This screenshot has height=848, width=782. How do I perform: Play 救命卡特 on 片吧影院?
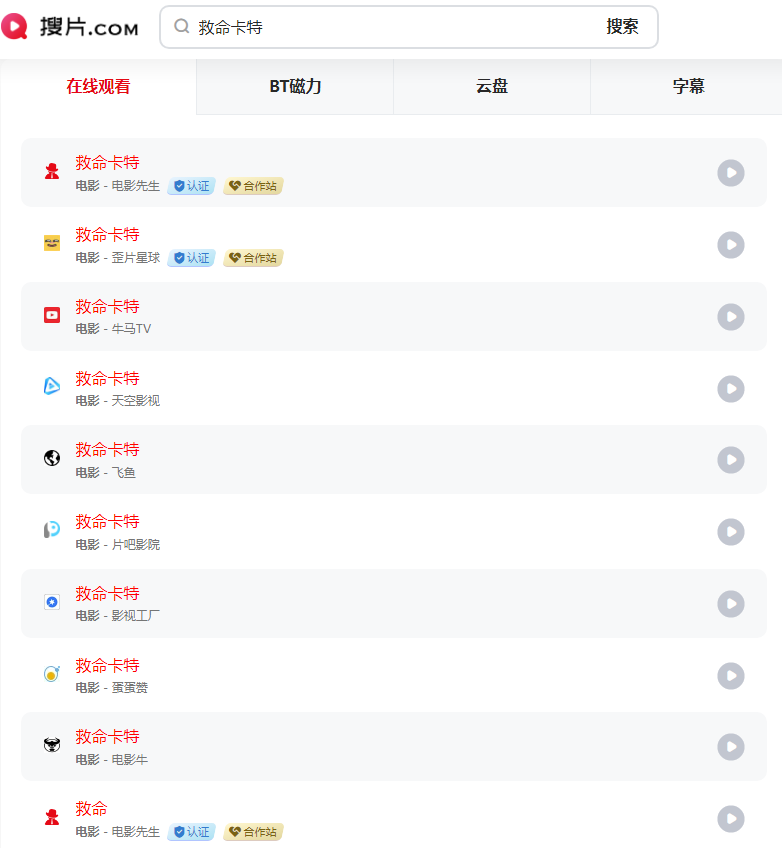(x=731, y=532)
